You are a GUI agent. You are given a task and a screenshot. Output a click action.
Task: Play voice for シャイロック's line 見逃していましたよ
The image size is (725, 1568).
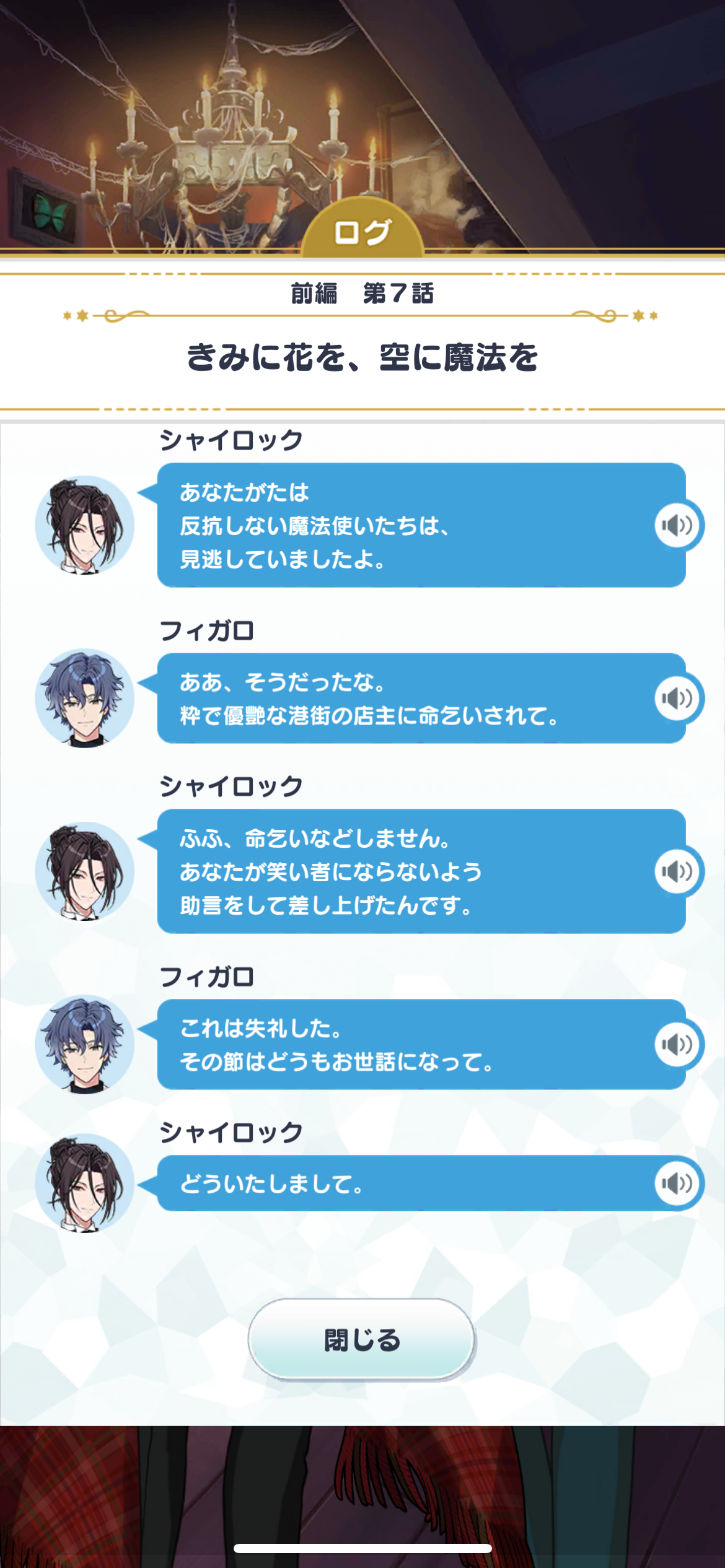(x=677, y=526)
